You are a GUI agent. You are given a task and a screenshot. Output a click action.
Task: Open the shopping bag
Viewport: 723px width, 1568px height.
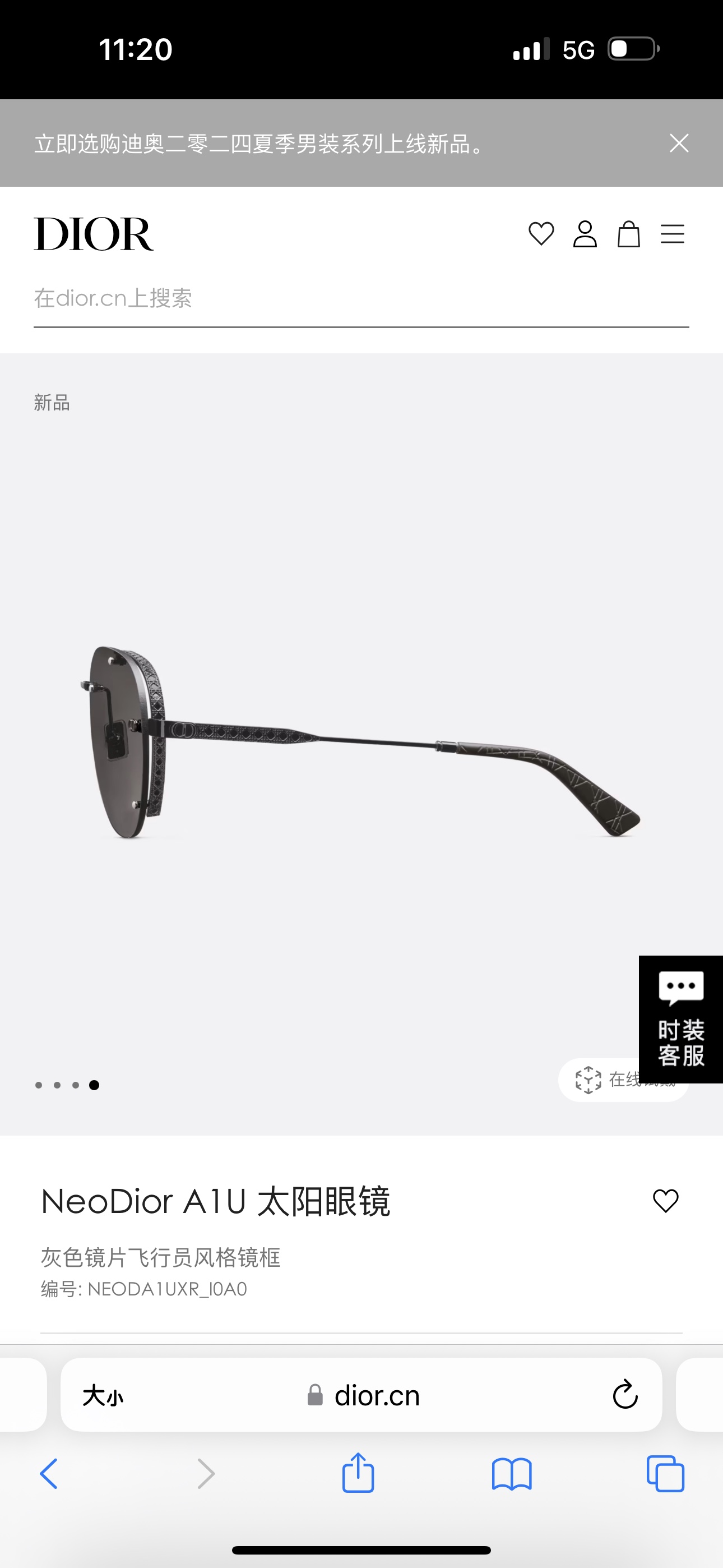point(629,234)
